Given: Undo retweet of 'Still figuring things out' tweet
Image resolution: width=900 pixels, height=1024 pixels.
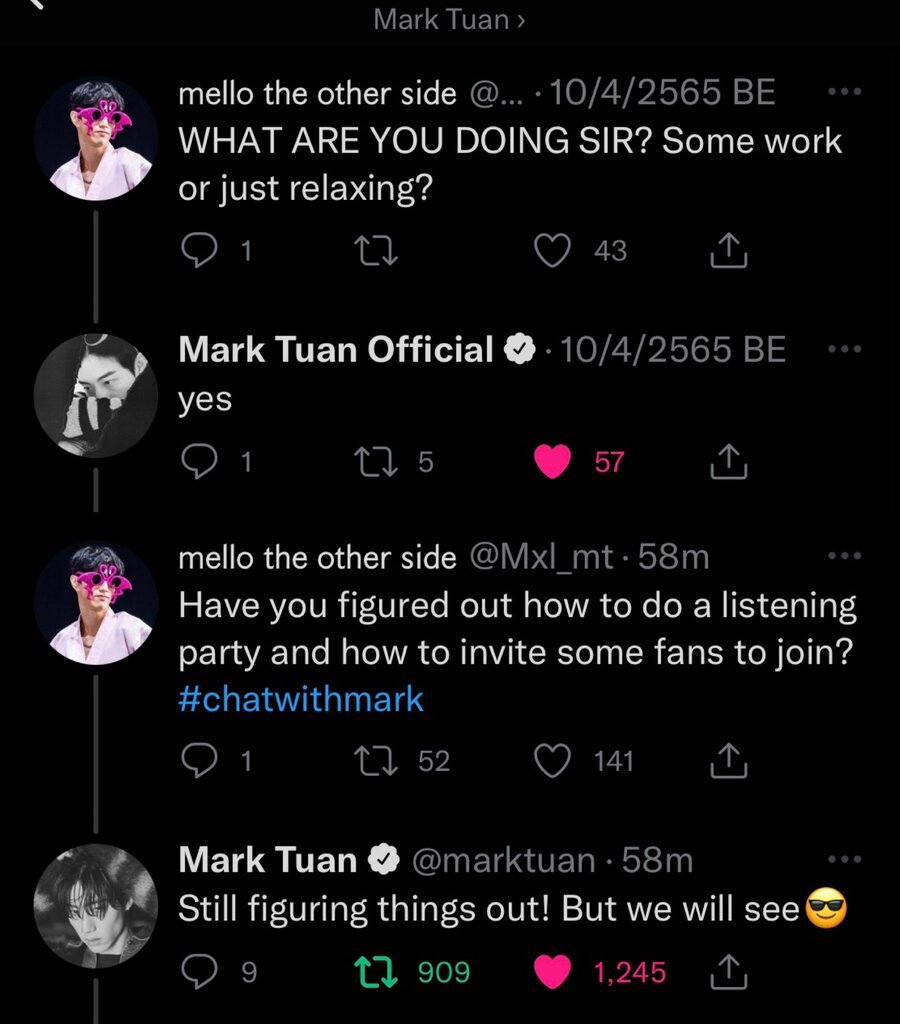Looking at the screenshot, I should (379, 971).
